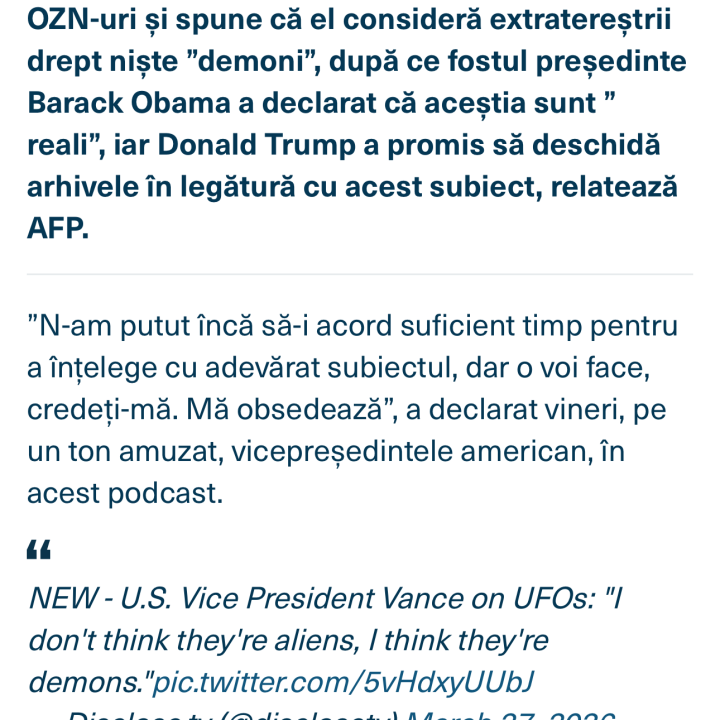Open the March 27 tweet date link
Image resolution: width=720 pixels, height=720 pixels.
[x=508, y=714]
